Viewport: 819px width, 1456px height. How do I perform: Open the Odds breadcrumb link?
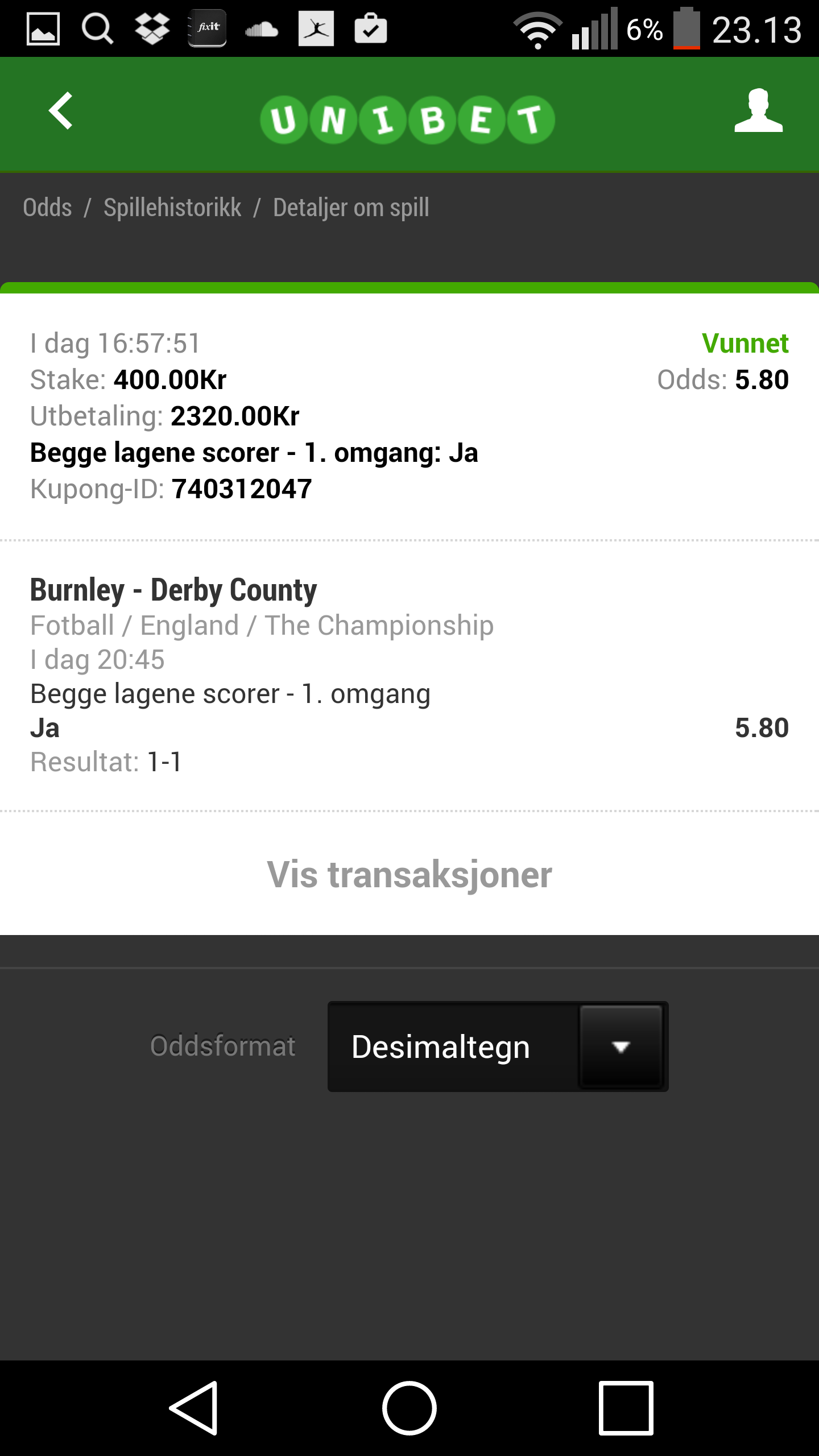click(47, 208)
